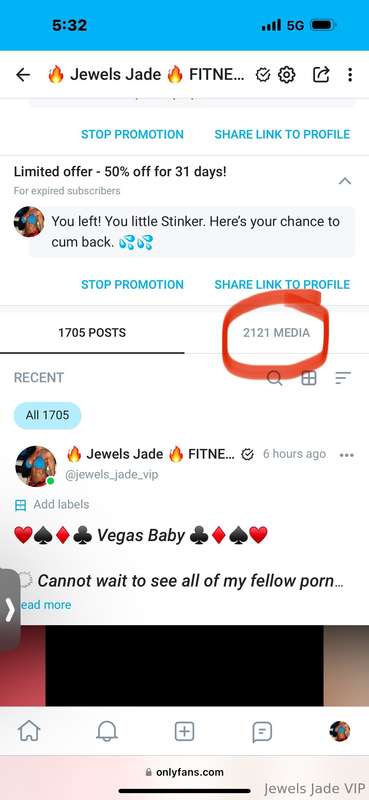Stop the 50% off promotion
This screenshot has height=800, width=369.
pos(132,284)
